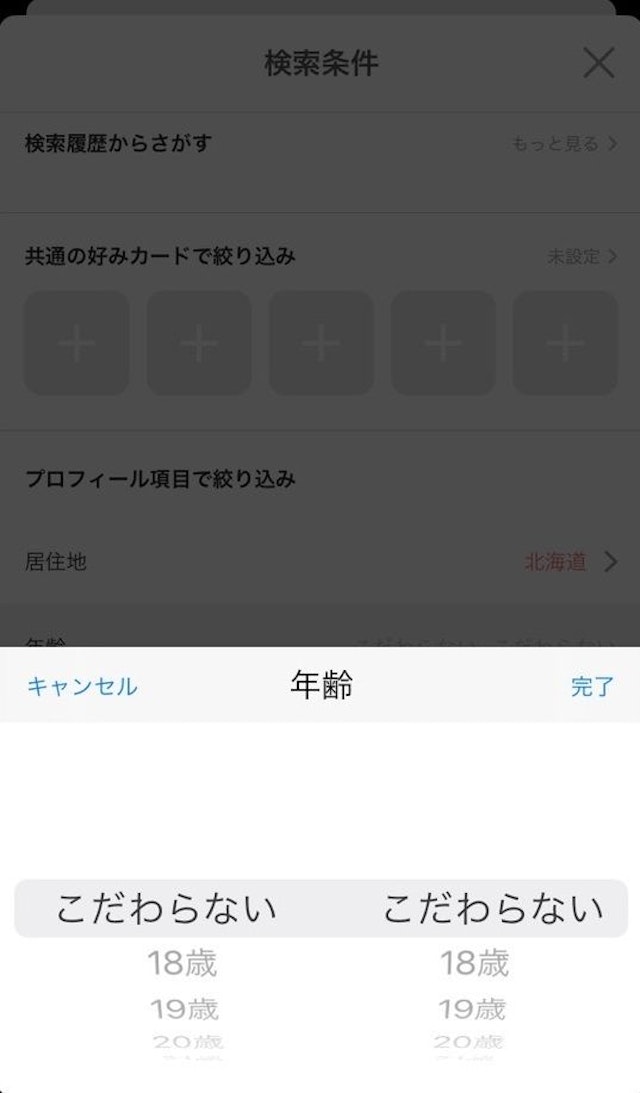Viewport: 640px width, 1093px height.
Task: Tap キャンセル to dismiss the age picker
Action: 82,686
